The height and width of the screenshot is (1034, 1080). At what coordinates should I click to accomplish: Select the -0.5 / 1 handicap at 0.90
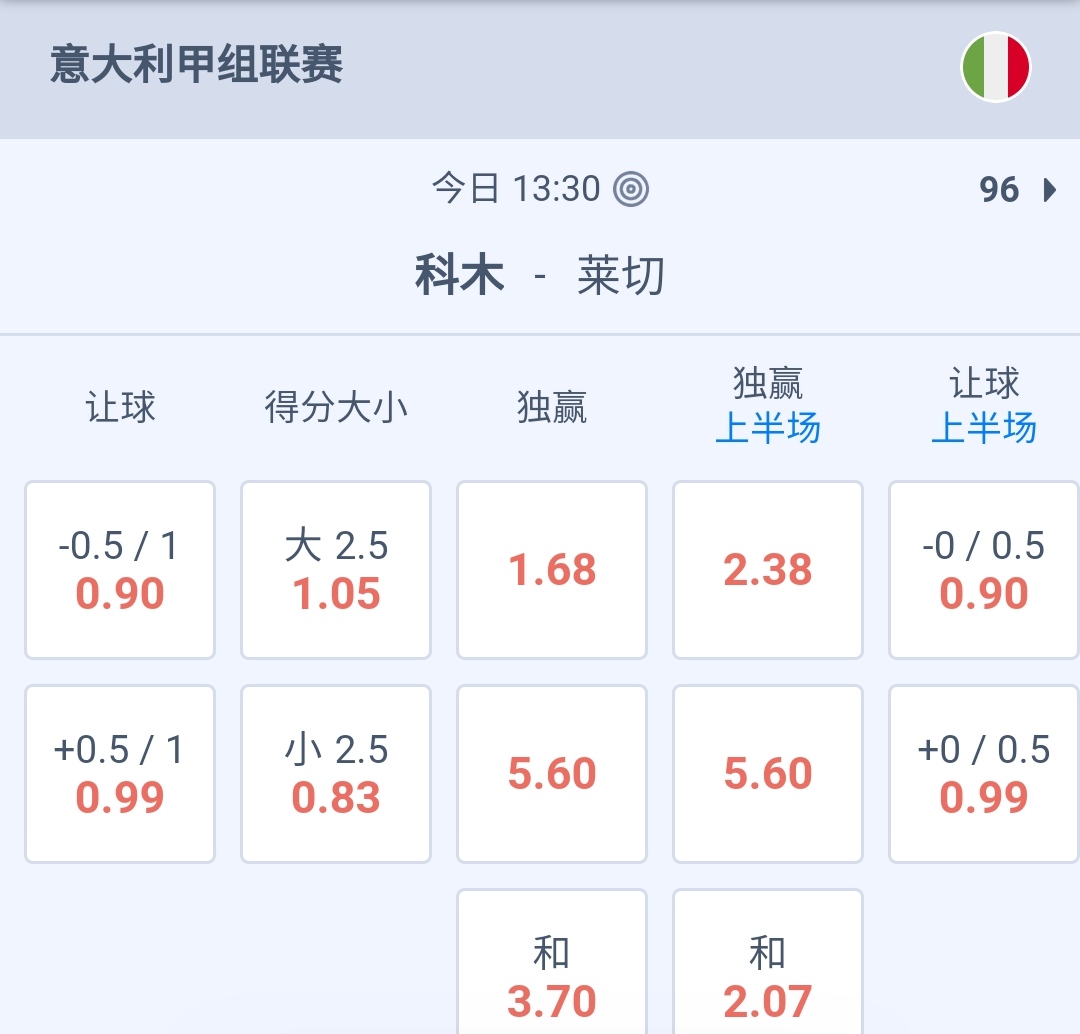[x=120, y=570]
